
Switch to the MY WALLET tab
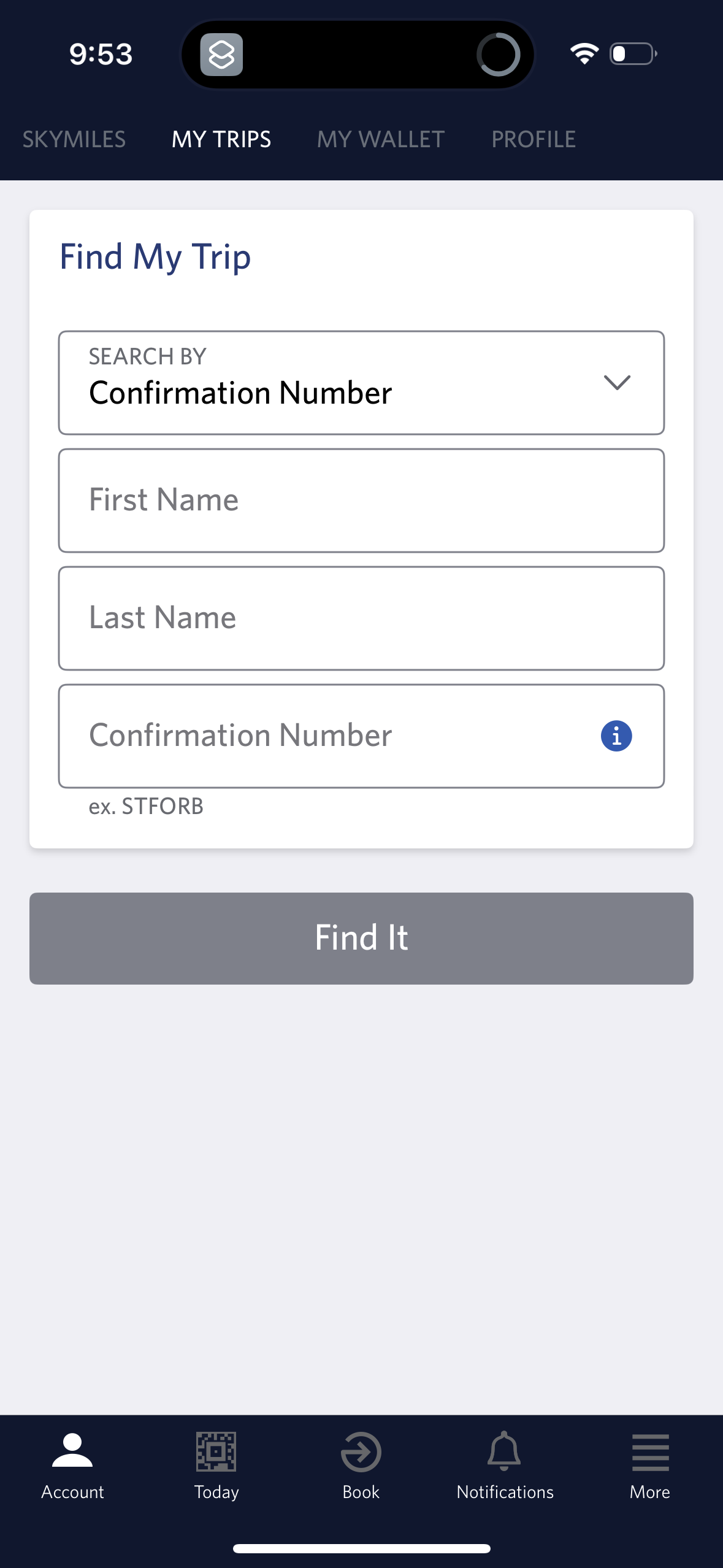pyautogui.click(x=380, y=139)
